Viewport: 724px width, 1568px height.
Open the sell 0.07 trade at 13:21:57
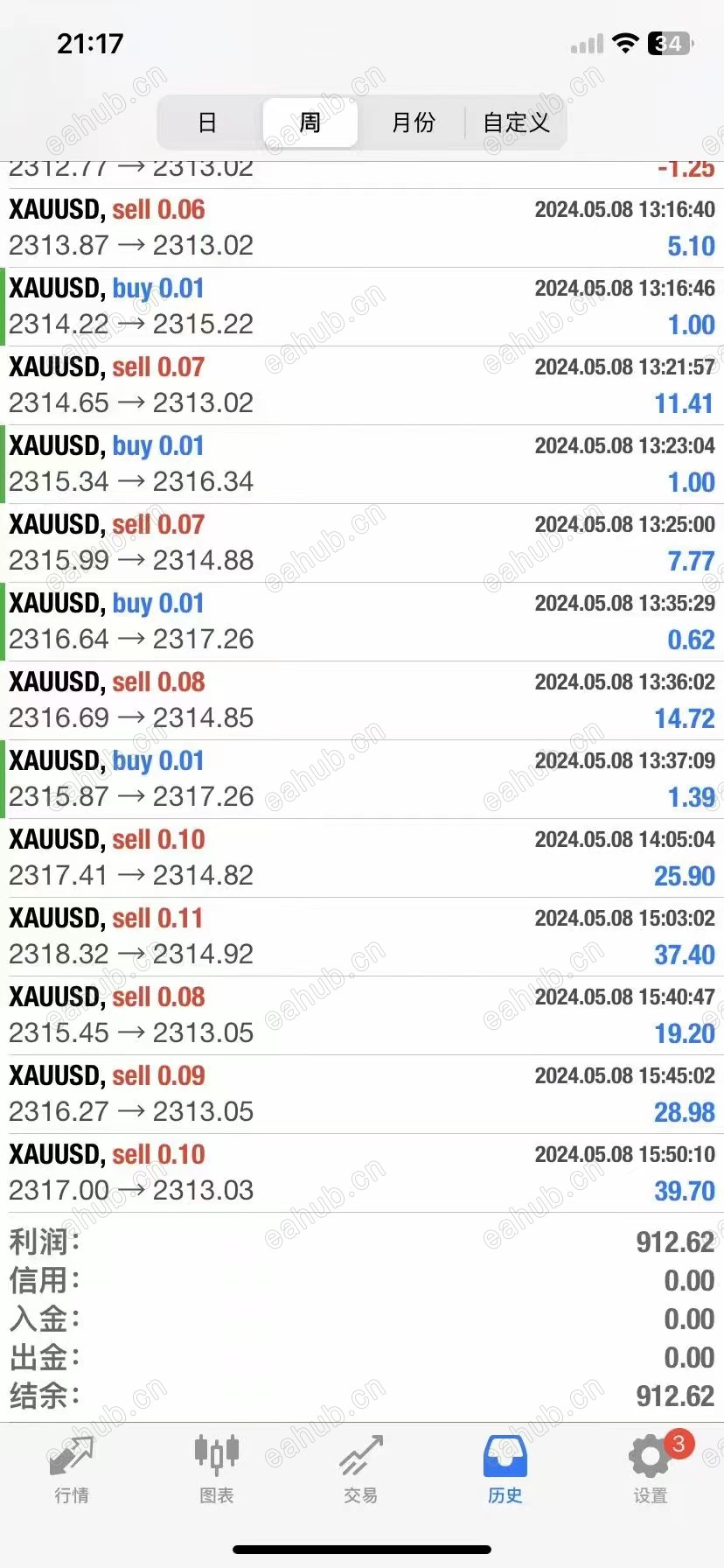(362, 385)
